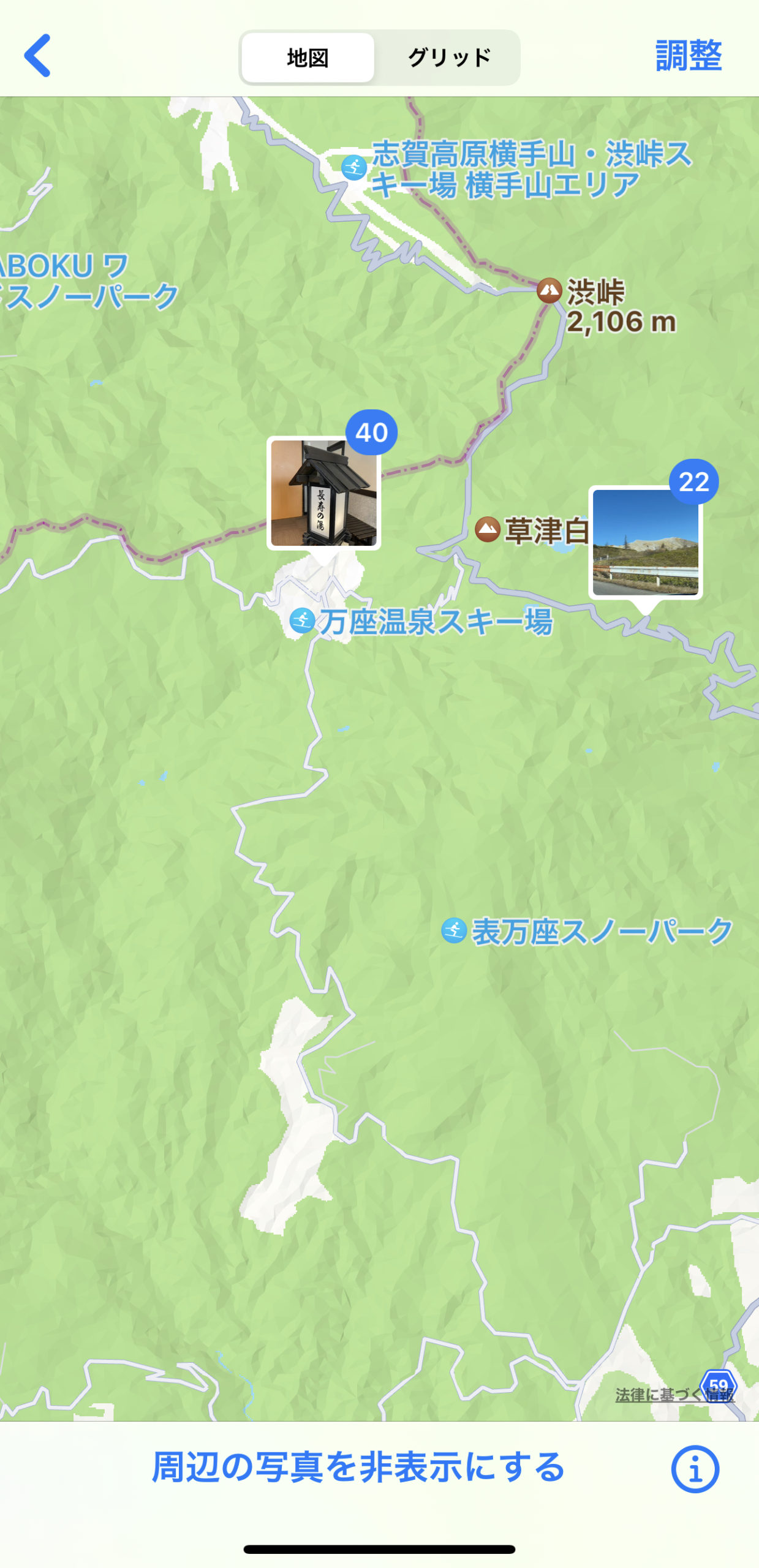Select the 地図 segment
This screenshot has width=759, height=1568.
coord(308,58)
